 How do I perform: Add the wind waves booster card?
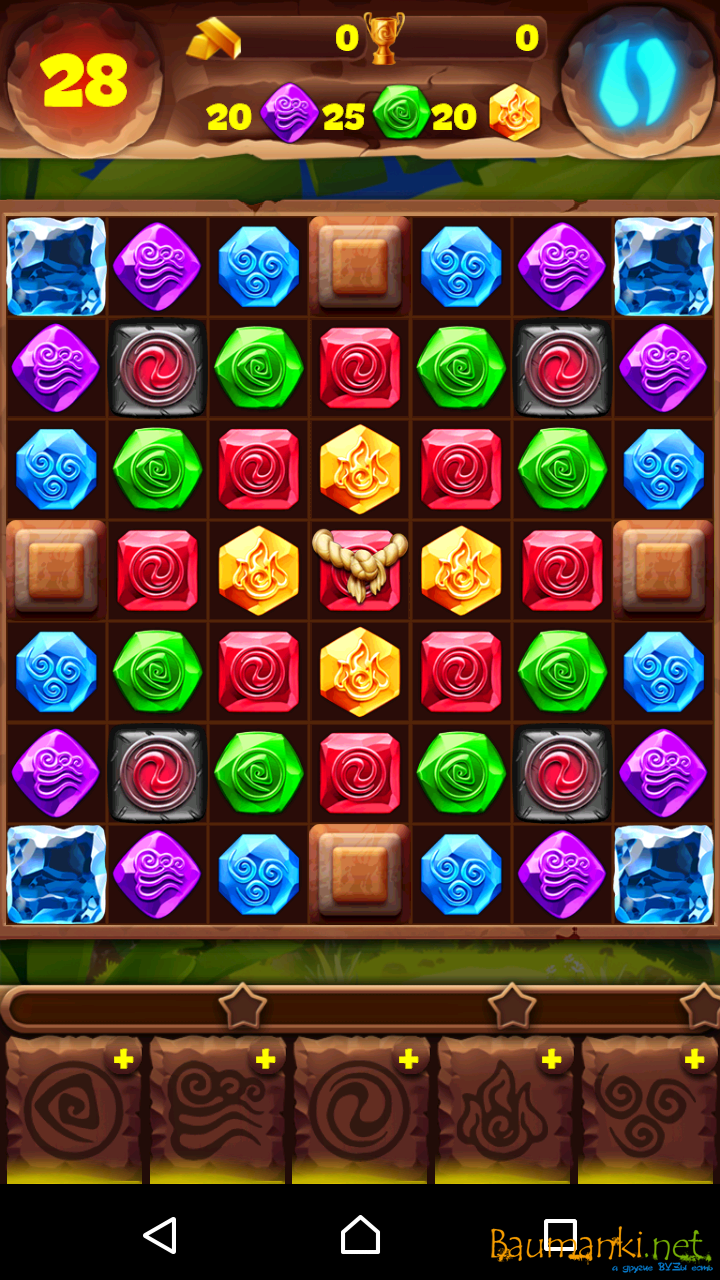pos(266,1060)
